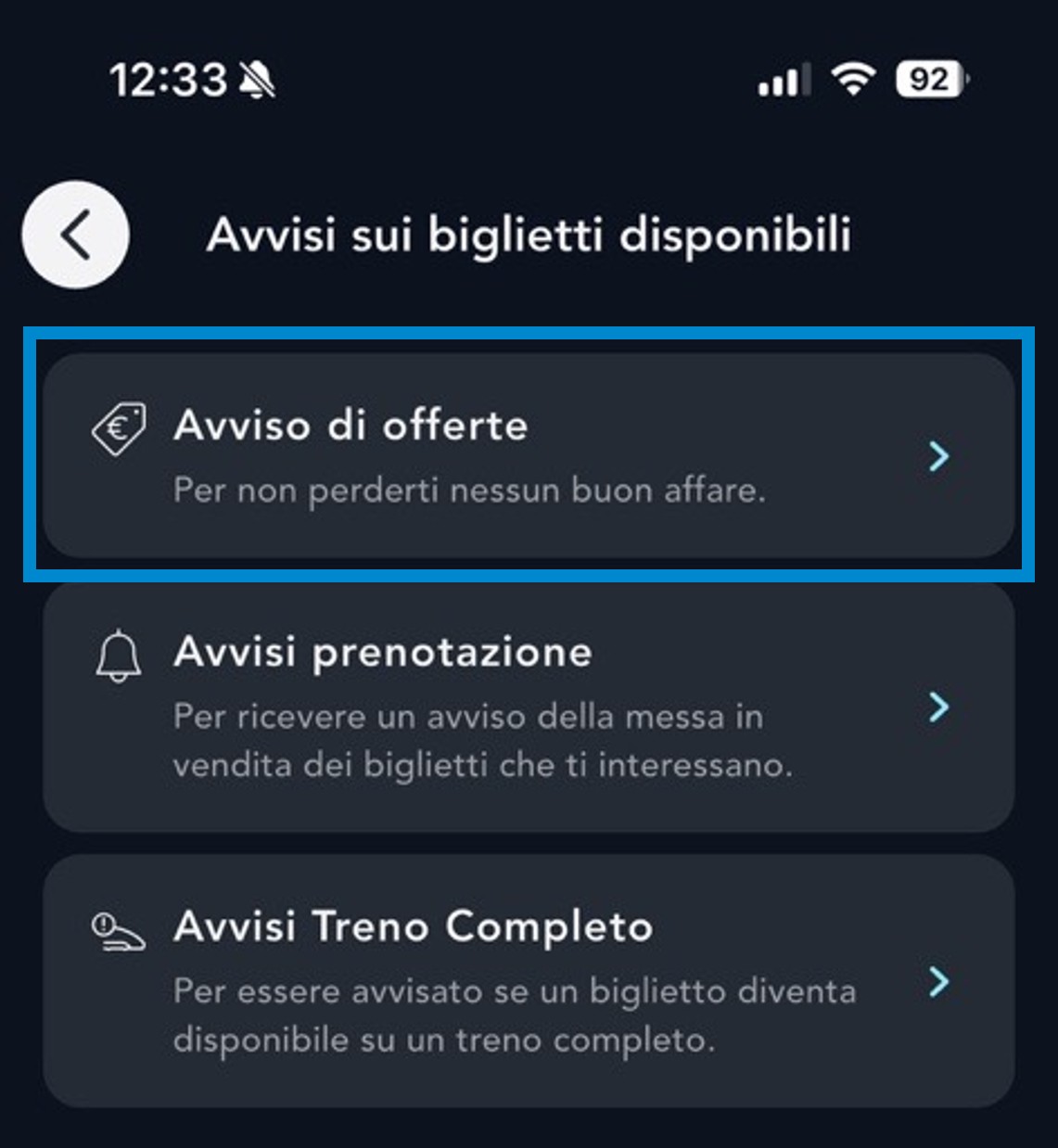Screen dimensions: 1058x1148
Task: Open Avviso di offerte
Action: coord(529,455)
